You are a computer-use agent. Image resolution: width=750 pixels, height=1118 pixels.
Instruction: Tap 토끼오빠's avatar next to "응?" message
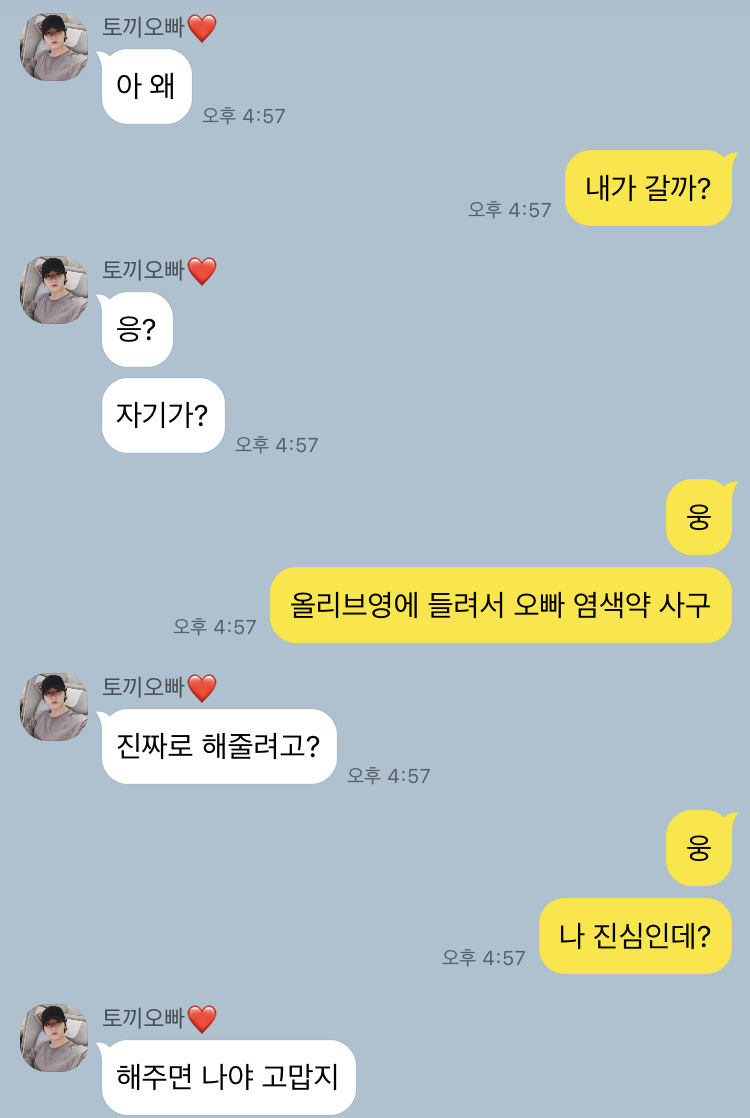[x=54, y=290]
